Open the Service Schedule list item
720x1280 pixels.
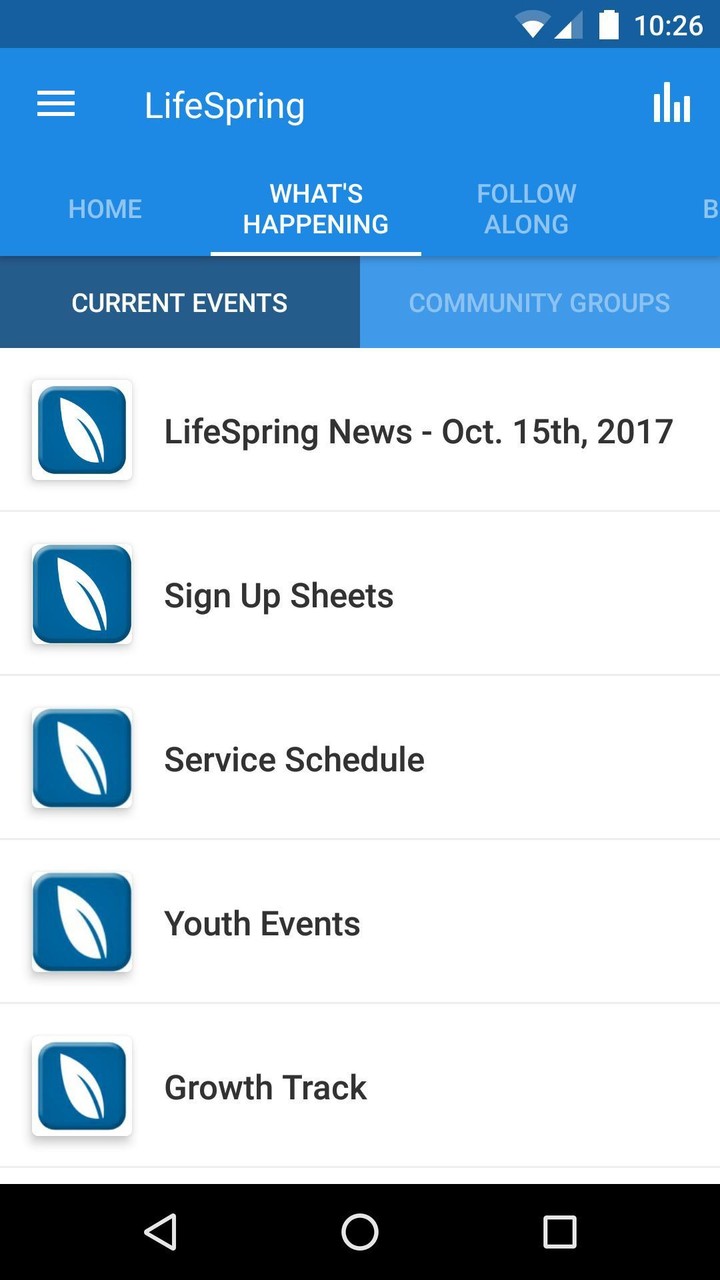(x=294, y=758)
